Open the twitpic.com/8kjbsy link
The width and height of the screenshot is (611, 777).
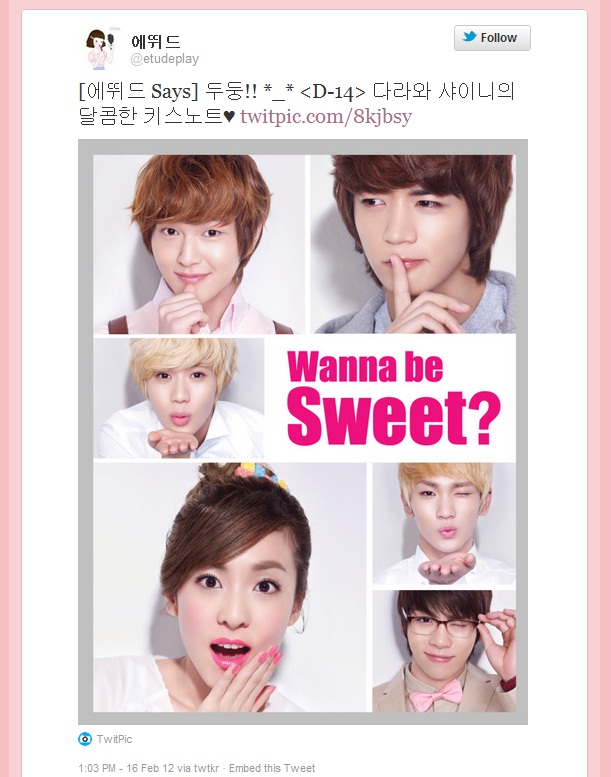[326, 117]
